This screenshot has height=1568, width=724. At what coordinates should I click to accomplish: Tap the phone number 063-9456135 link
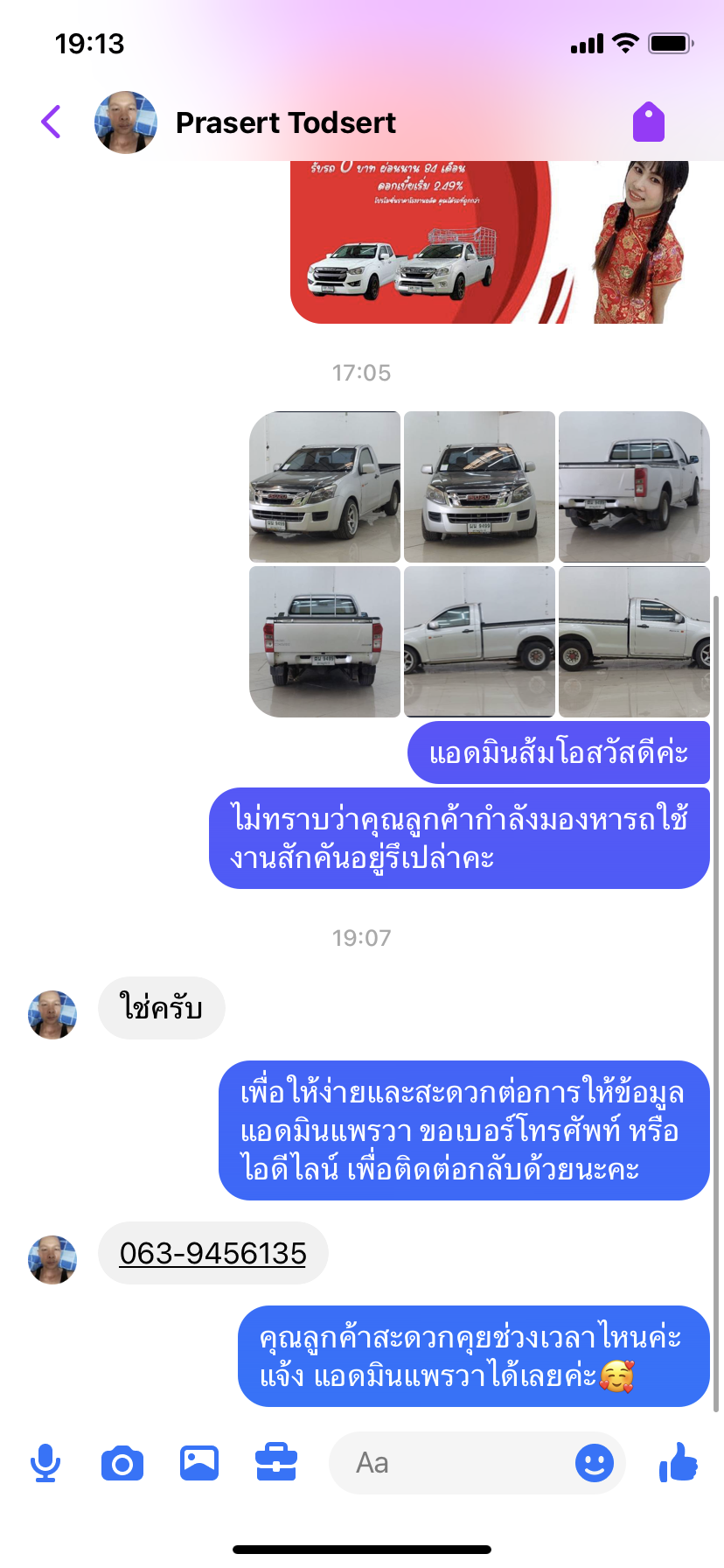212,1253
